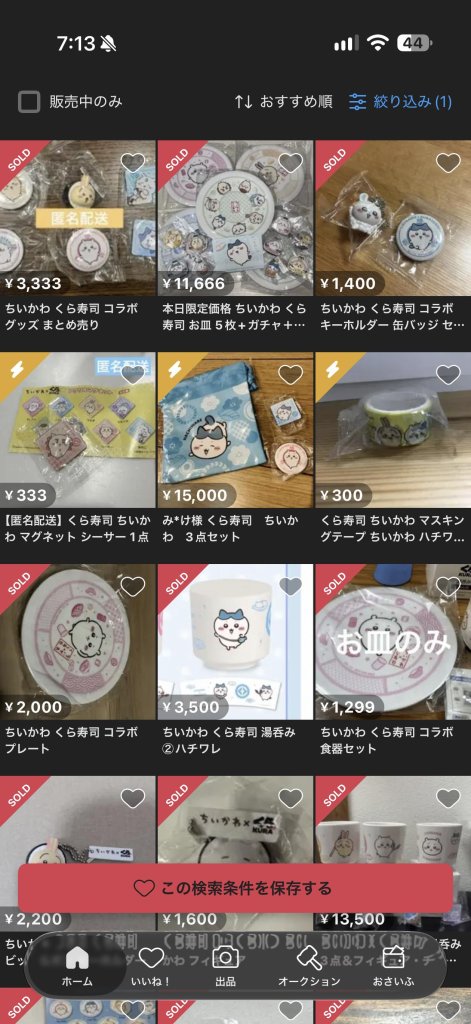Open the 絞り込み filter settings

pos(400,102)
